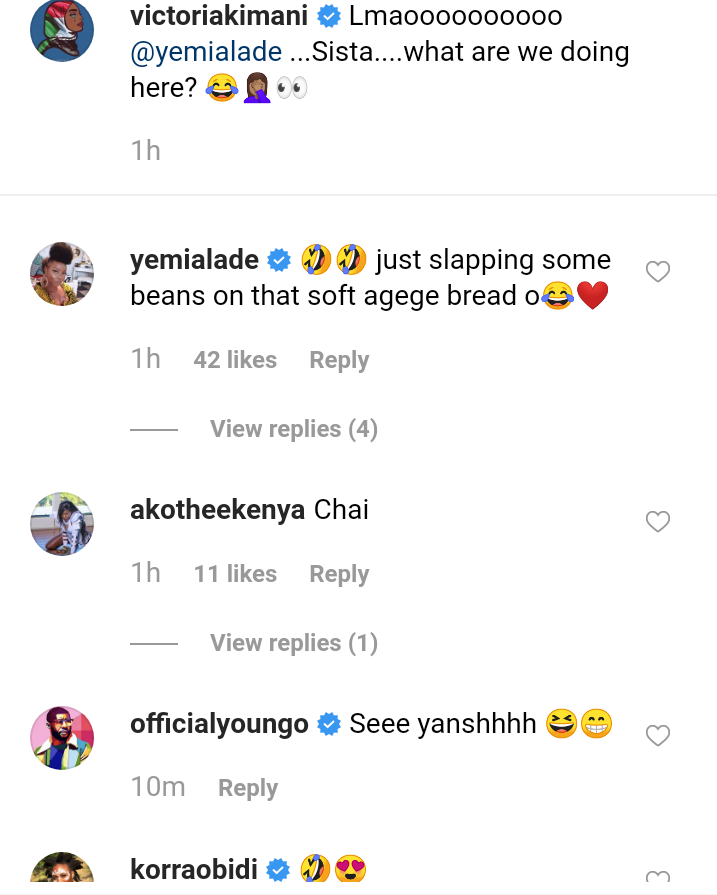Expand View replies (1)
Image resolution: width=717 pixels, height=895 pixels.
(293, 643)
